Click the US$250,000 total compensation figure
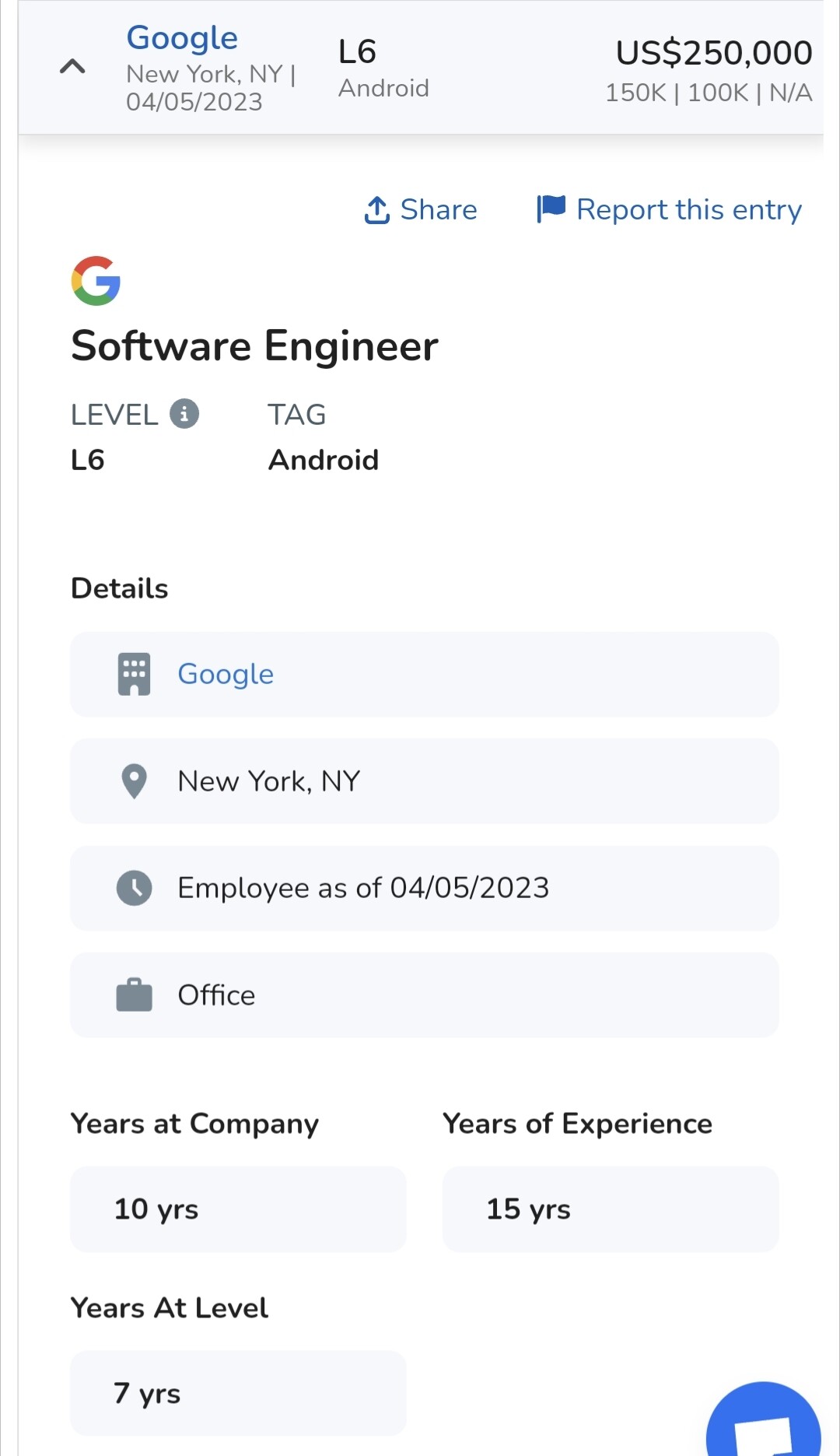Image resolution: width=840 pixels, height=1456 pixels. tap(713, 51)
